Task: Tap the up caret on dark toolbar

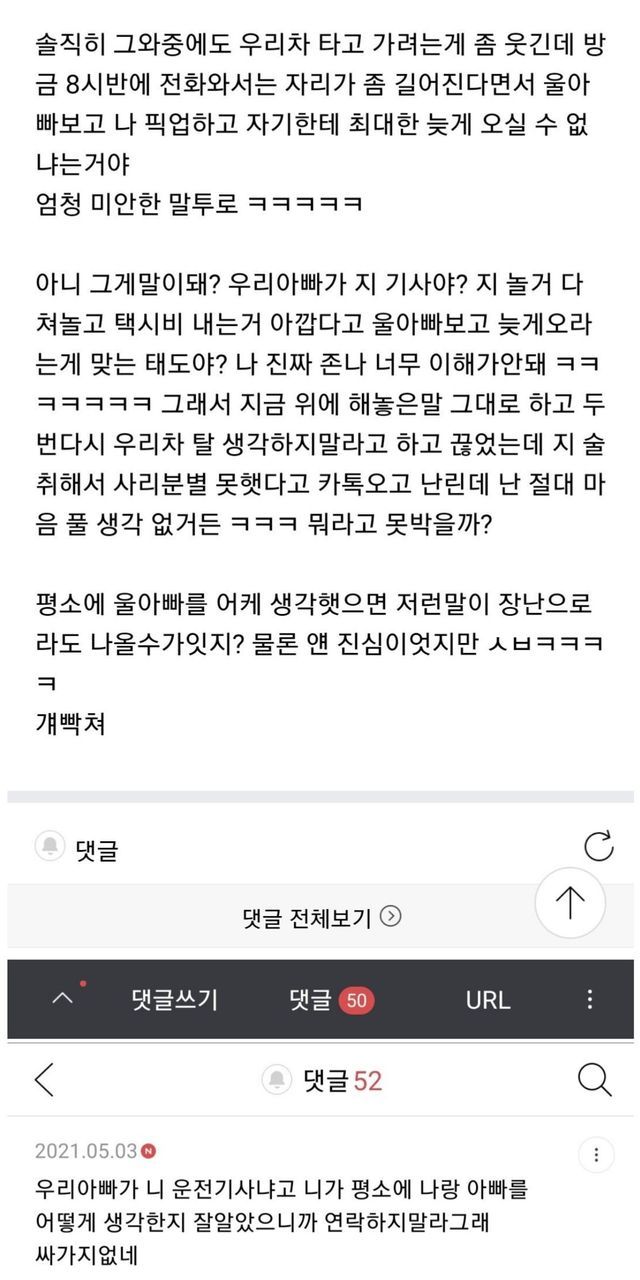Action: pyautogui.click(x=62, y=999)
